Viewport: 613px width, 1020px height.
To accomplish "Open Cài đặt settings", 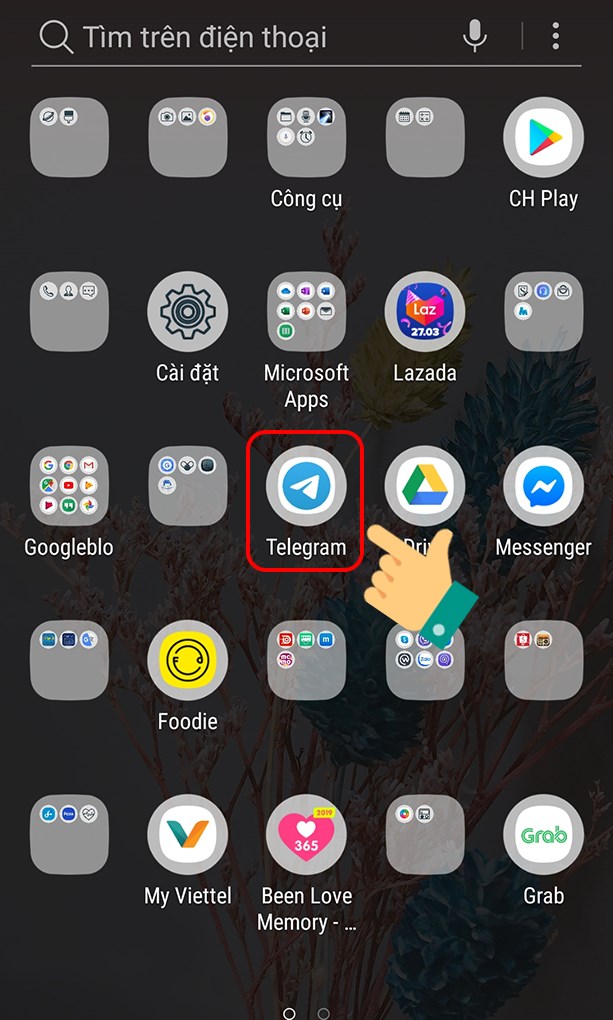I will pyautogui.click(x=187, y=311).
